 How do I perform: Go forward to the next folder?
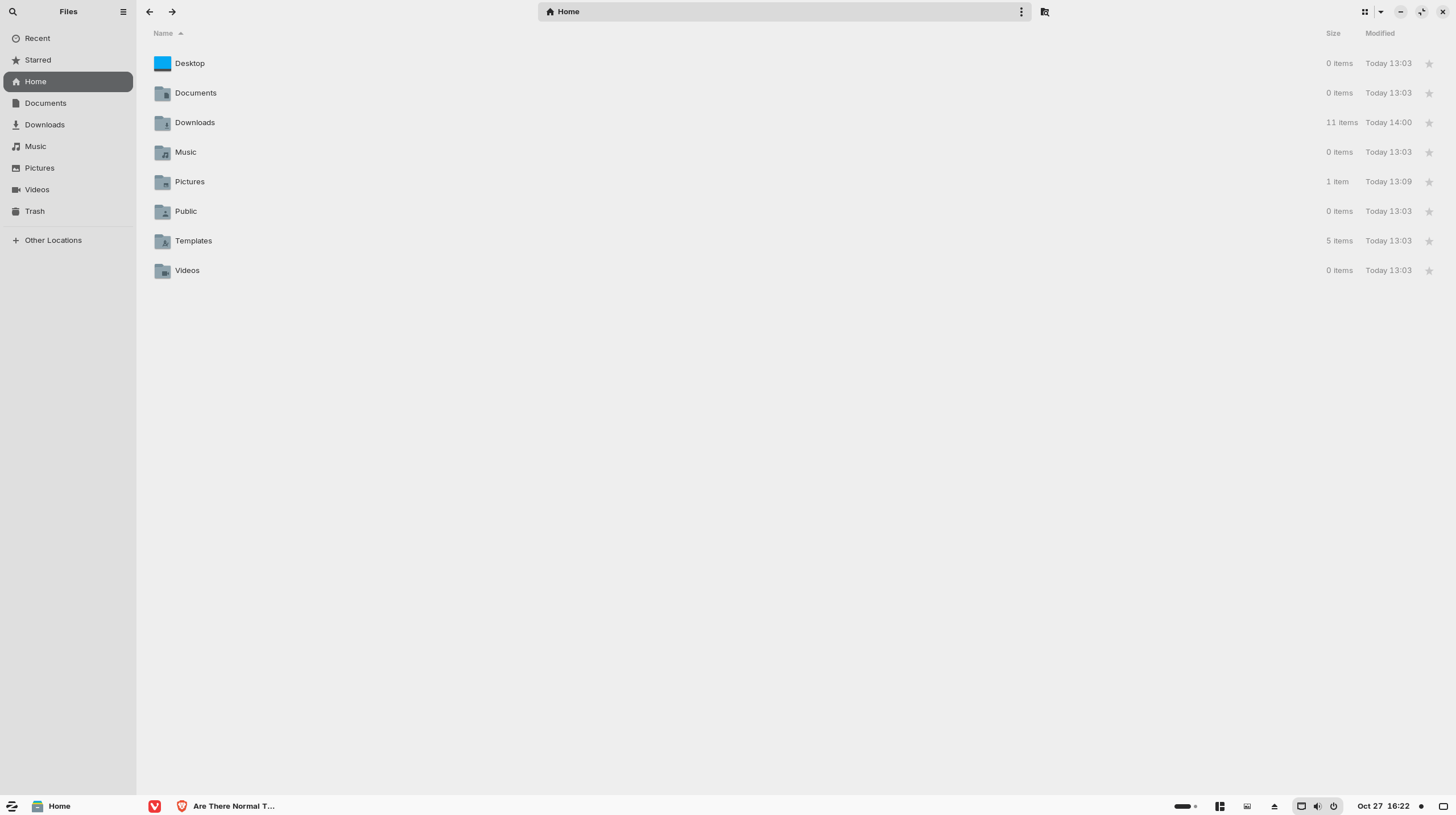[x=172, y=12]
